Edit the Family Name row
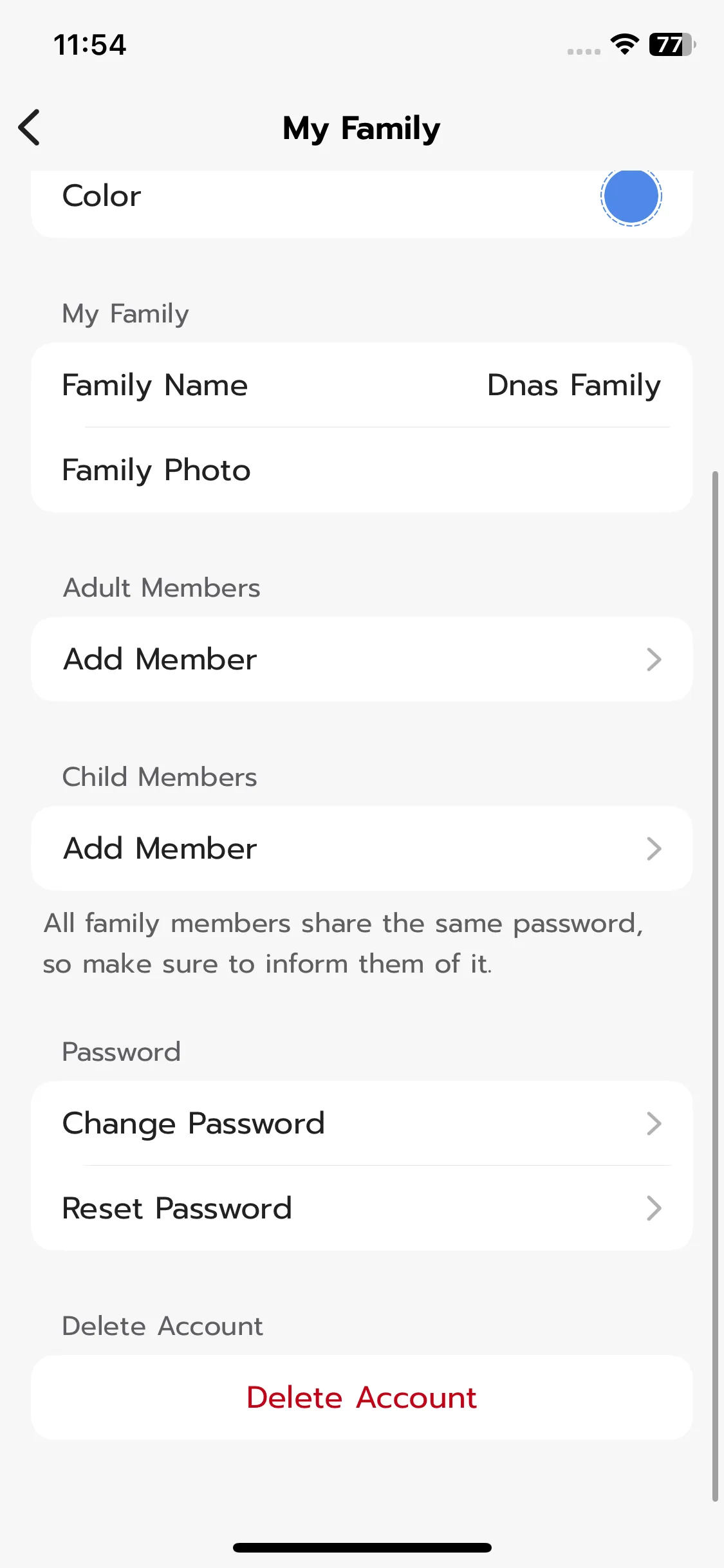Viewport: 724px width, 1568px height. (362, 385)
